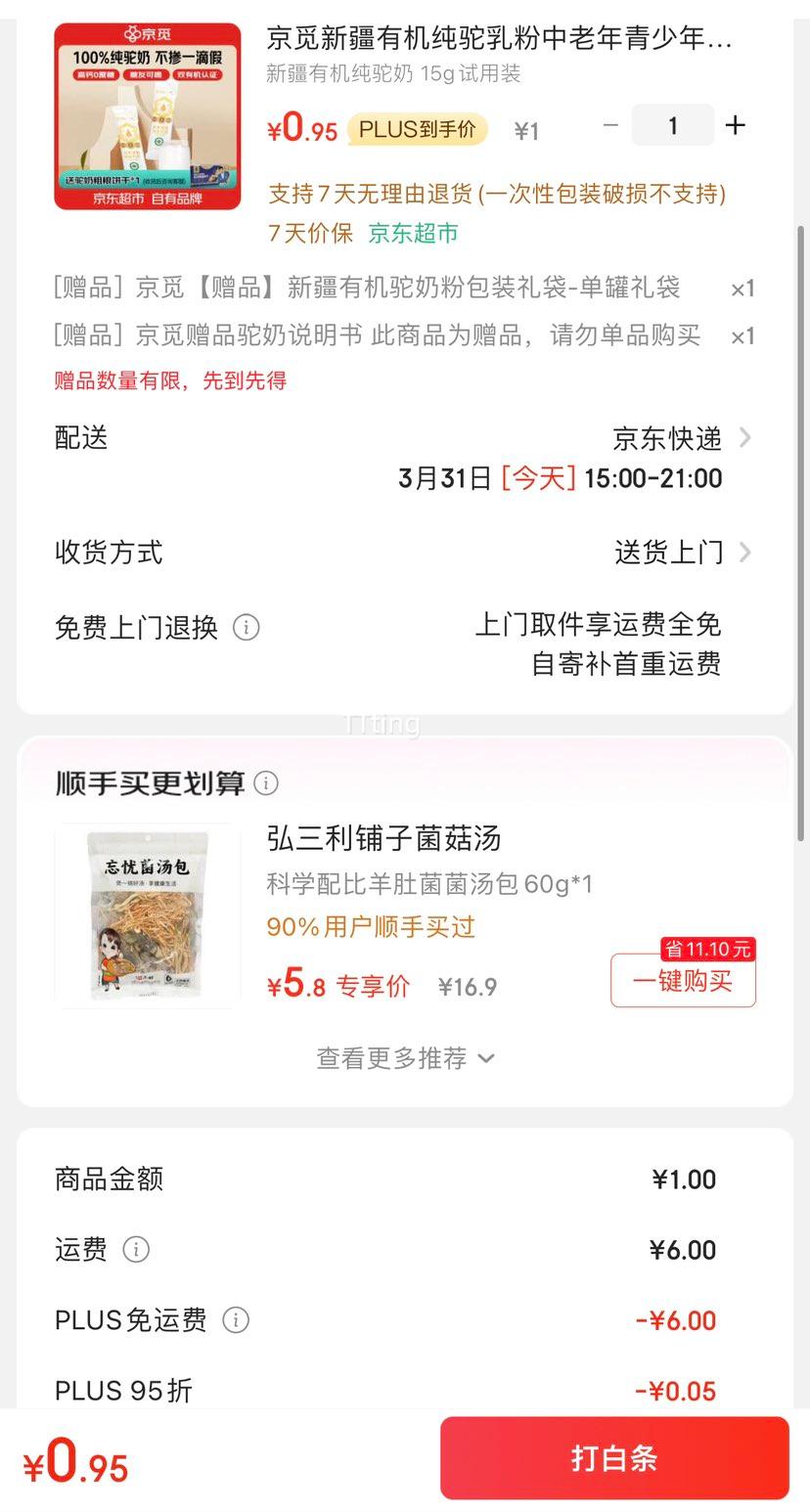Increase the quantity with the plus button
This screenshot has width=810, height=1512.
point(736,125)
